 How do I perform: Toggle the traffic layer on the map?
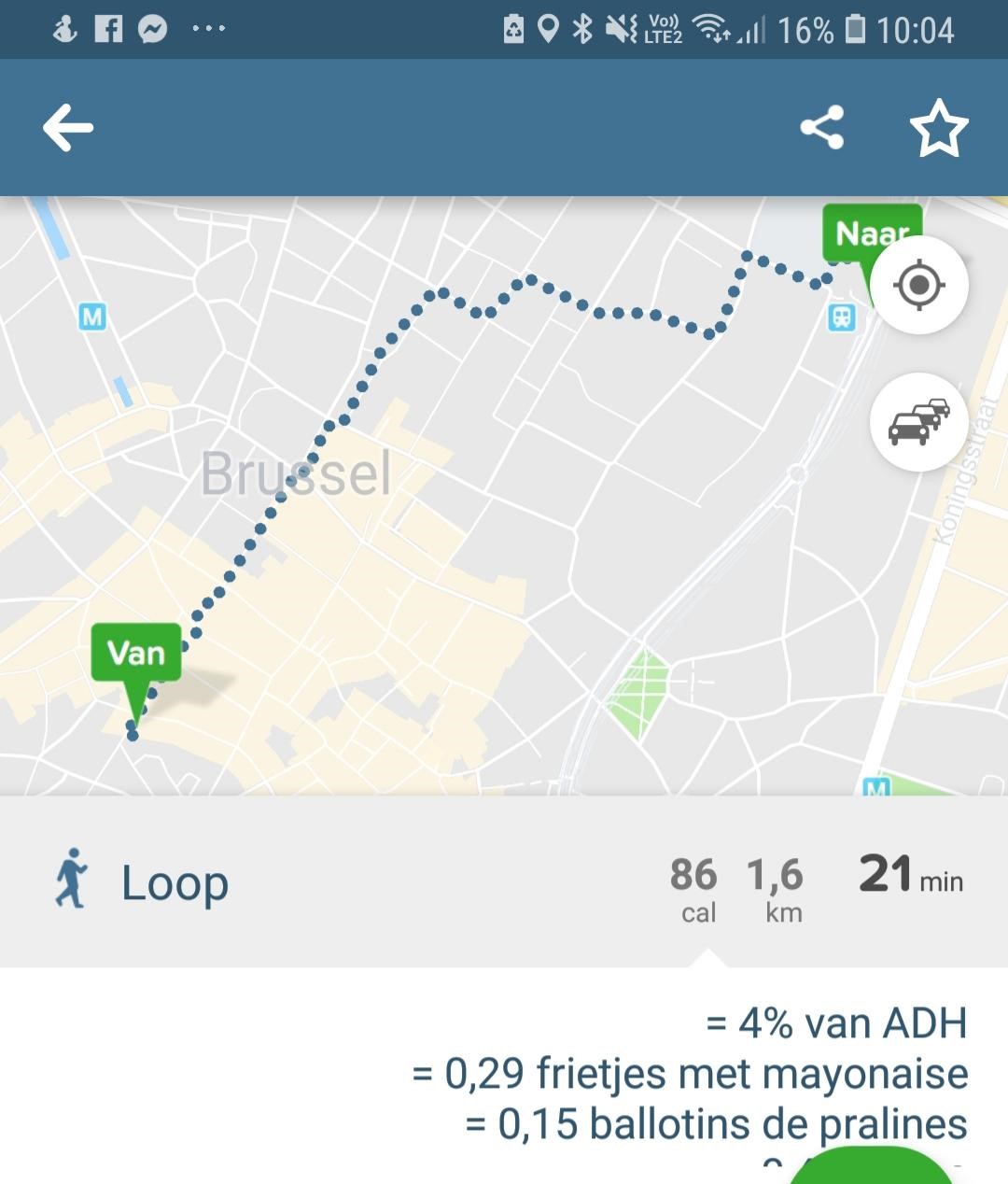click(x=918, y=423)
